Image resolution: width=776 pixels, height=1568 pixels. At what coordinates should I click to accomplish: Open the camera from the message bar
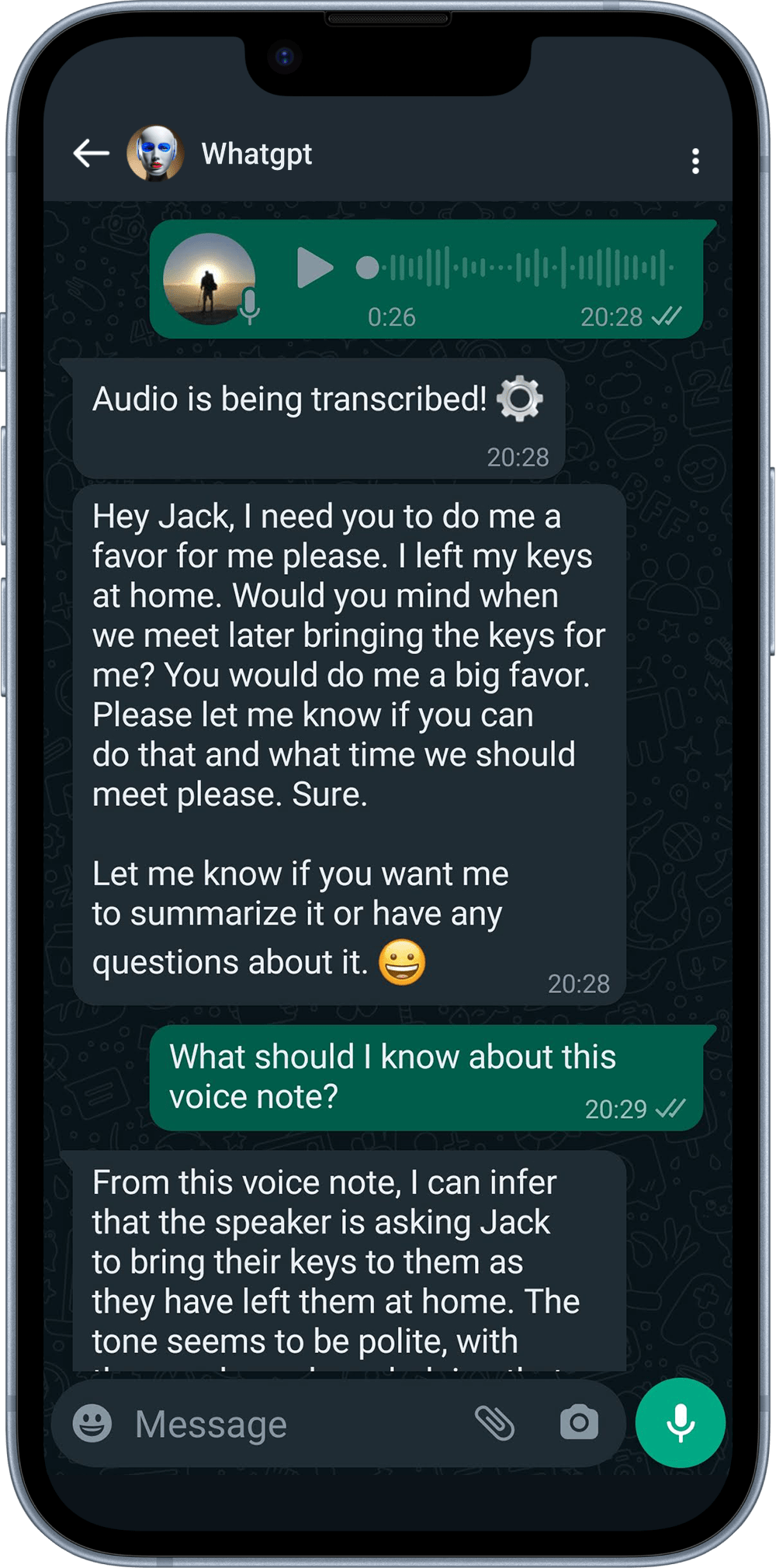[579, 1423]
